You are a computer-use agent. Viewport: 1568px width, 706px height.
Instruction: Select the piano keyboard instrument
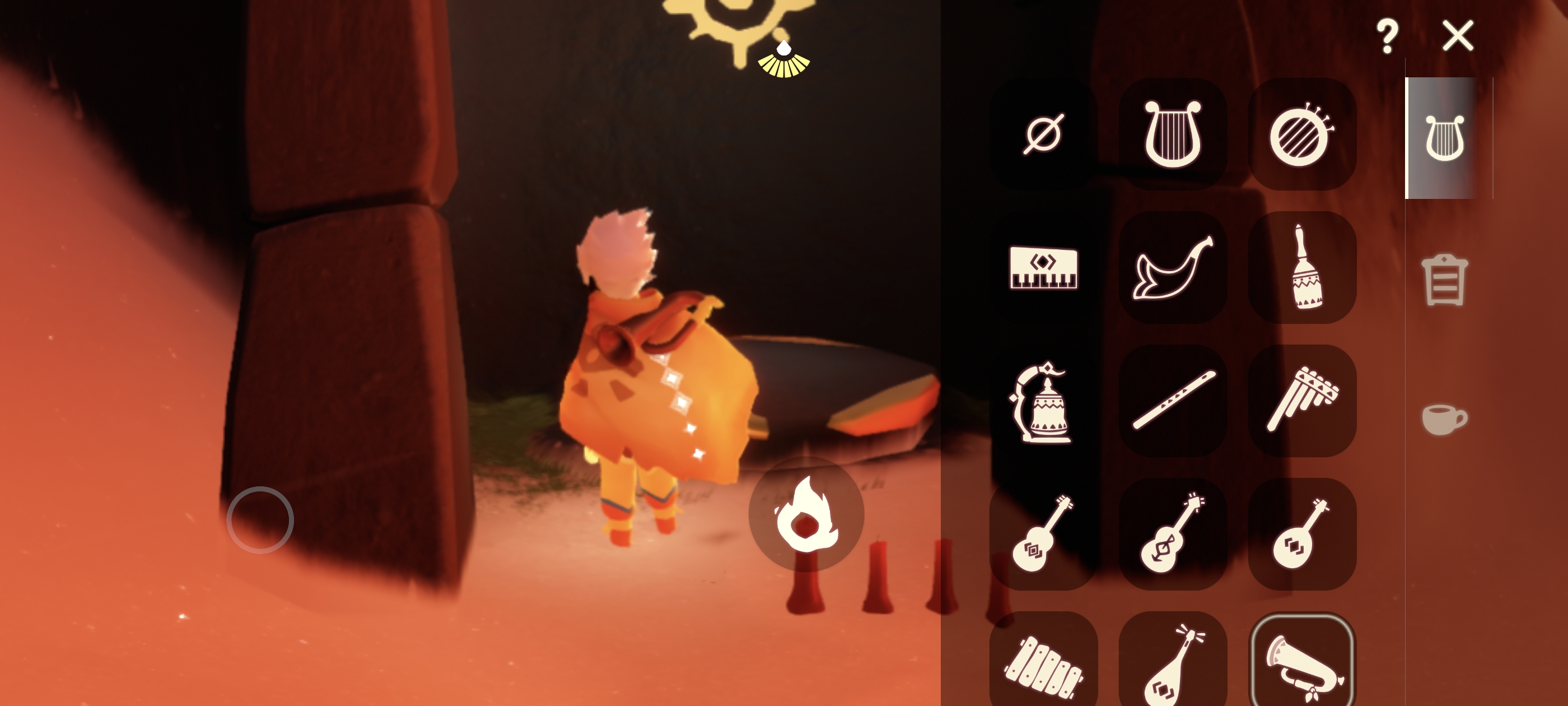point(1043,267)
